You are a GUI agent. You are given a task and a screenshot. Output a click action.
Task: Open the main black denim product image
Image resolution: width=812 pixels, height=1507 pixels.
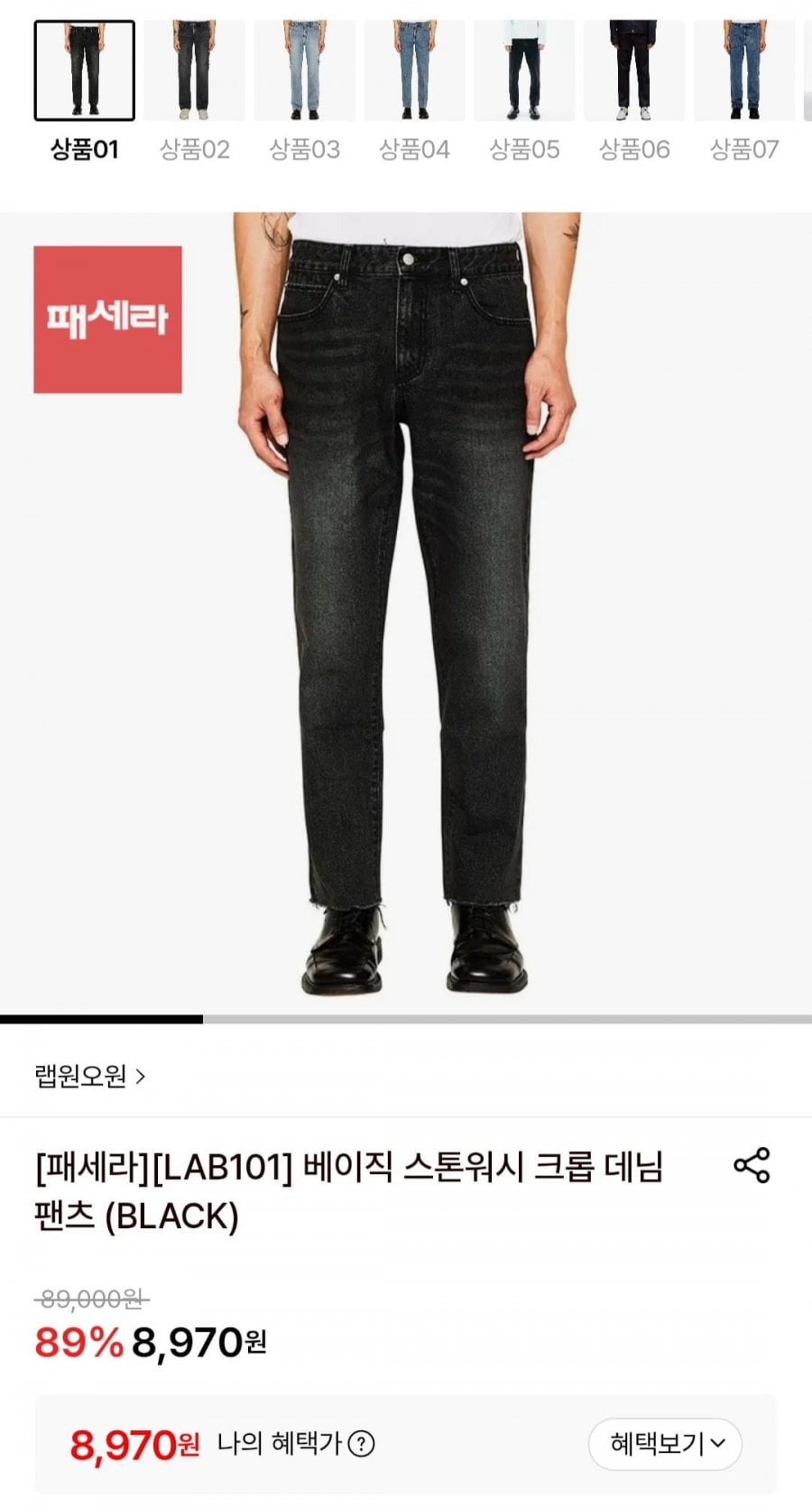coord(406,614)
